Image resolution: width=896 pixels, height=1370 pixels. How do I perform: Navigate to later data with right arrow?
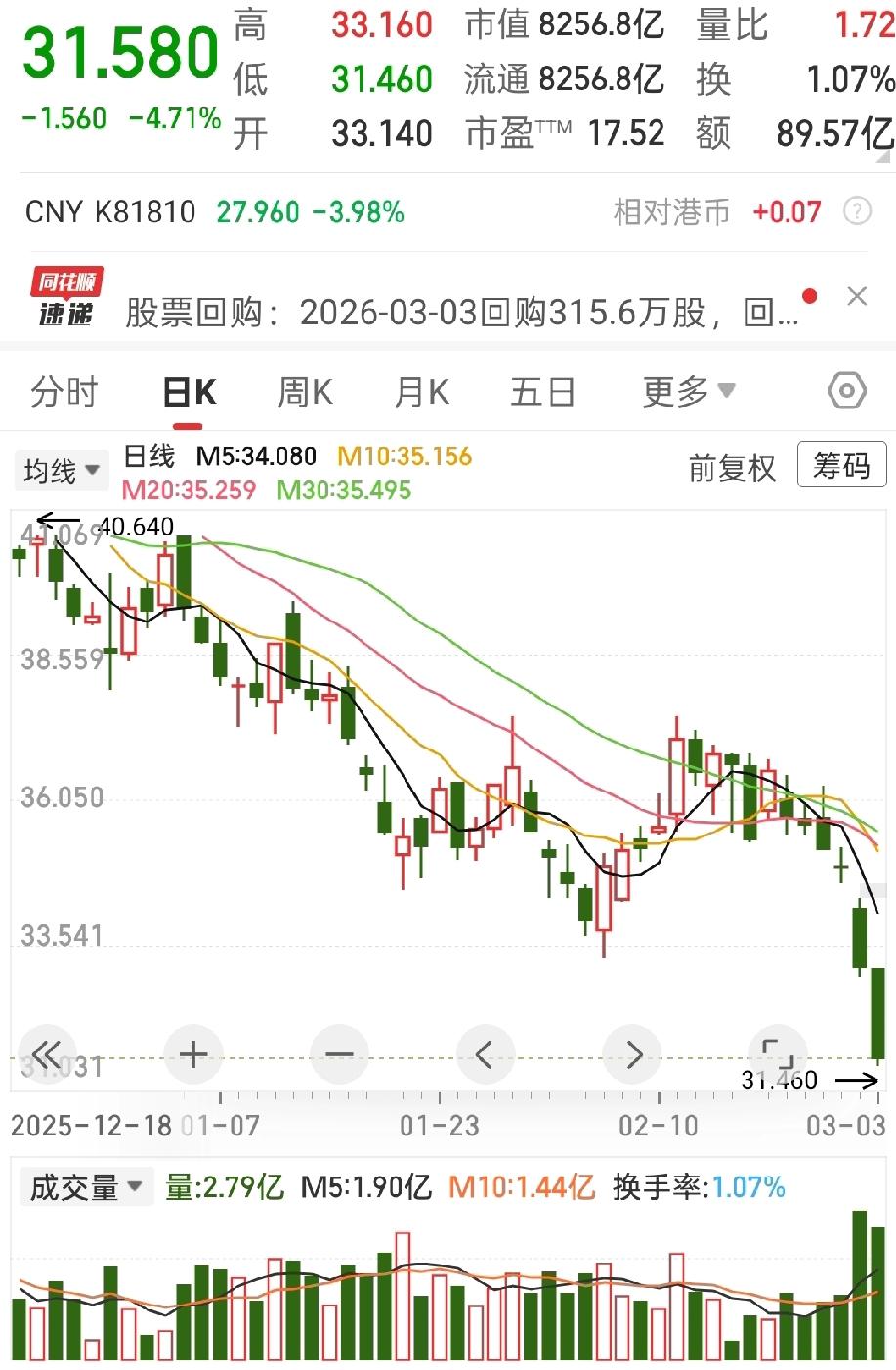point(632,1054)
